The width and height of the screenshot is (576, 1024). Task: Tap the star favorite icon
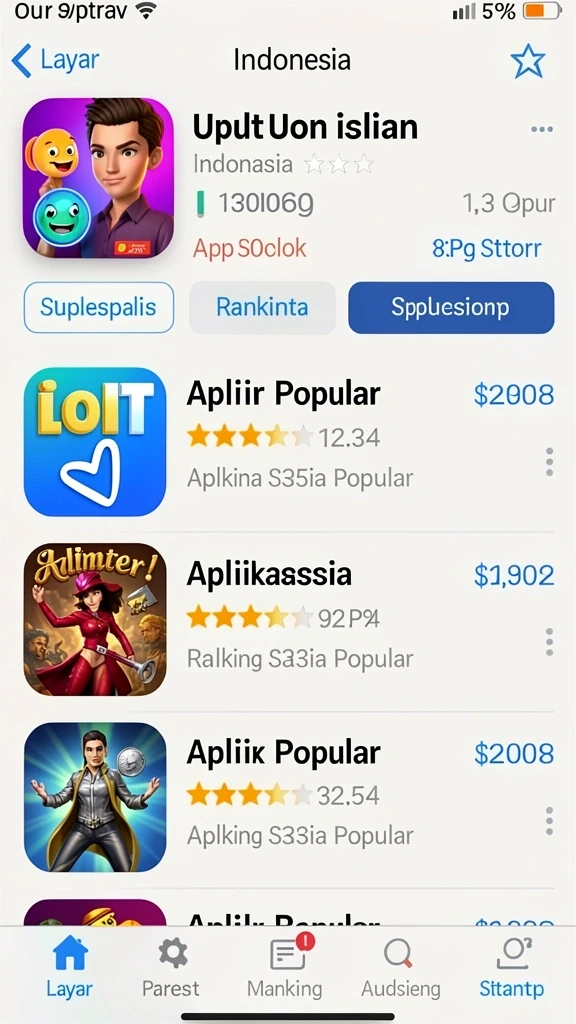click(x=528, y=61)
